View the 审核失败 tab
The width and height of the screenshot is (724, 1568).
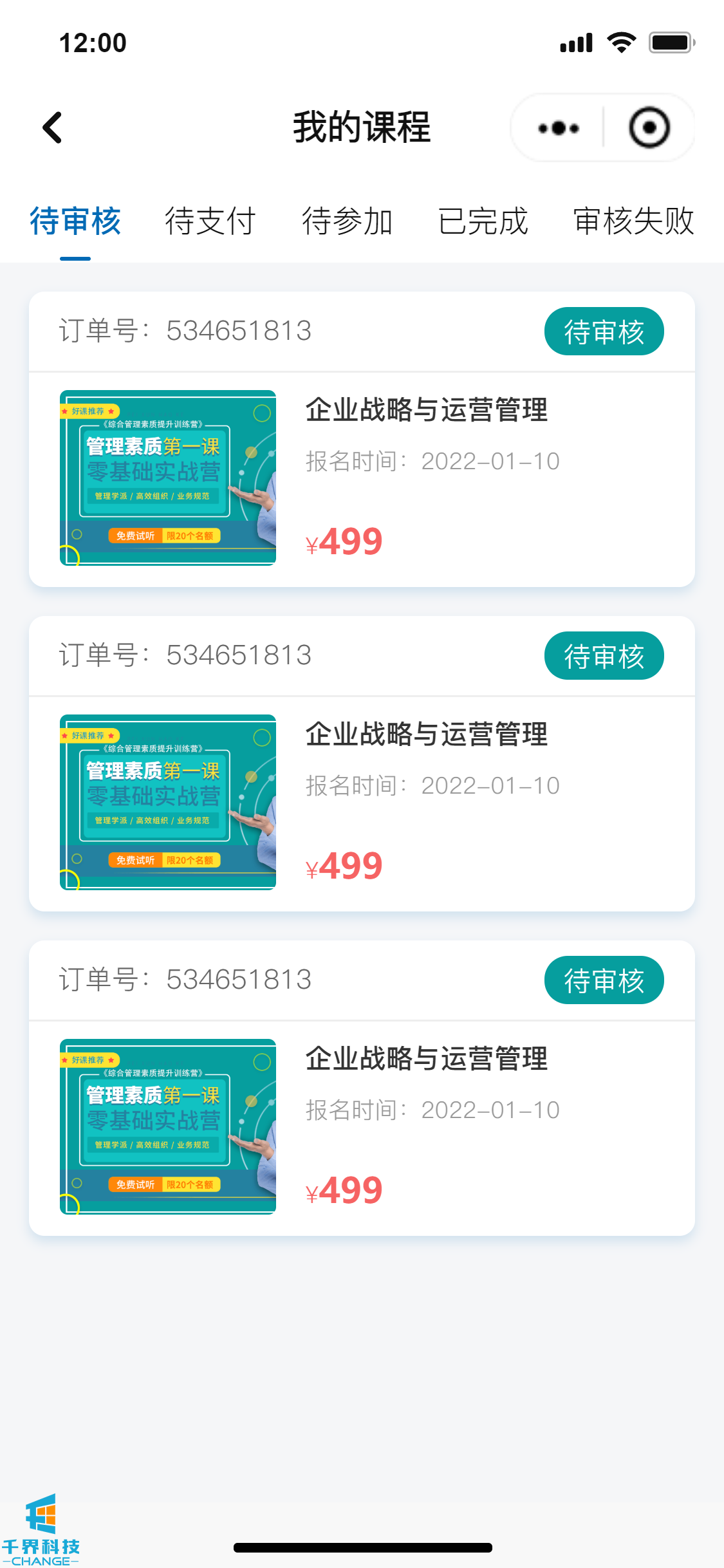click(633, 221)
